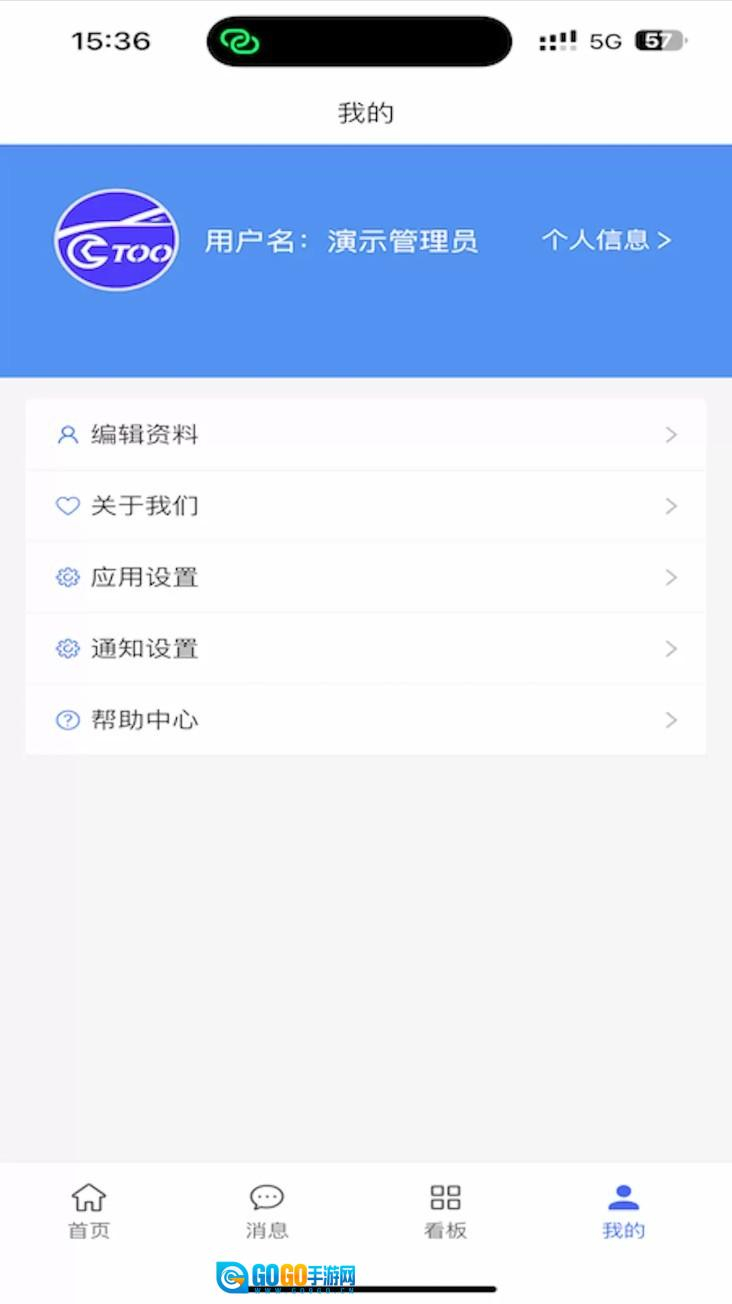The height and width of the screenshot is (1304, 732).
Task: Open 编辑资料 to edit profile
Action: 365,435
